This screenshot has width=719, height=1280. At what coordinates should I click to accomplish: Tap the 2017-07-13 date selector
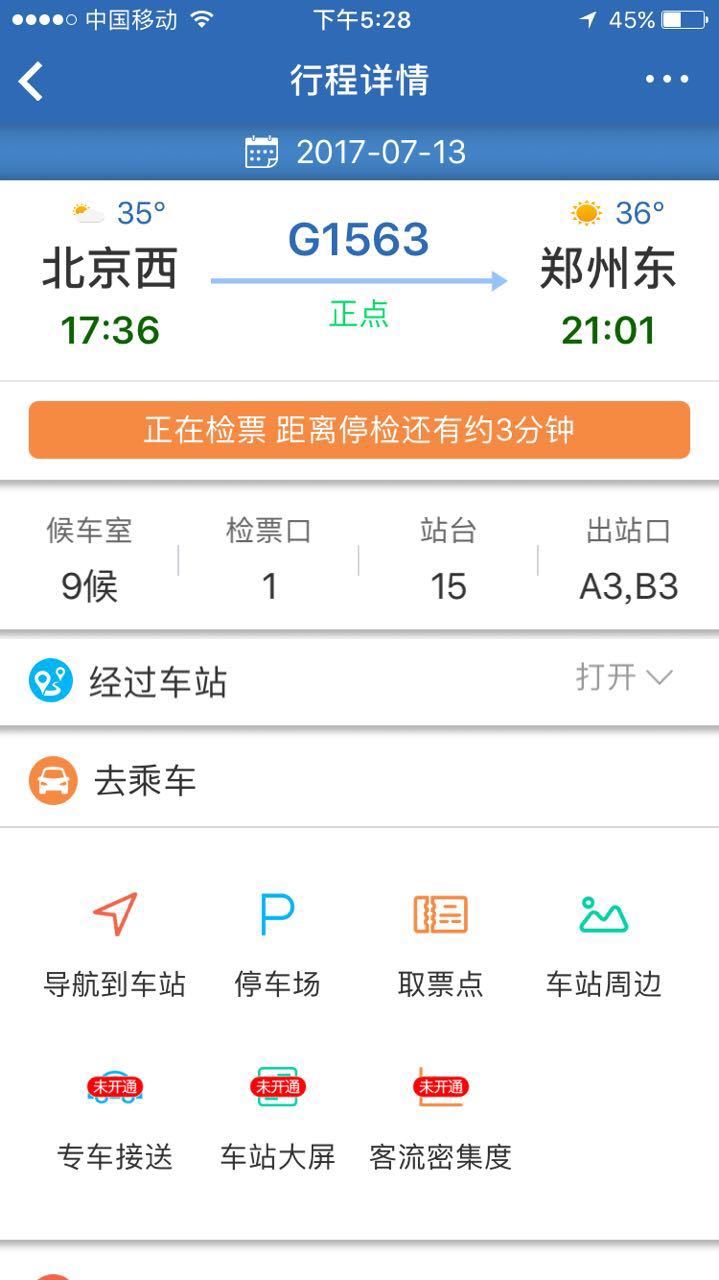pos(358,152)
